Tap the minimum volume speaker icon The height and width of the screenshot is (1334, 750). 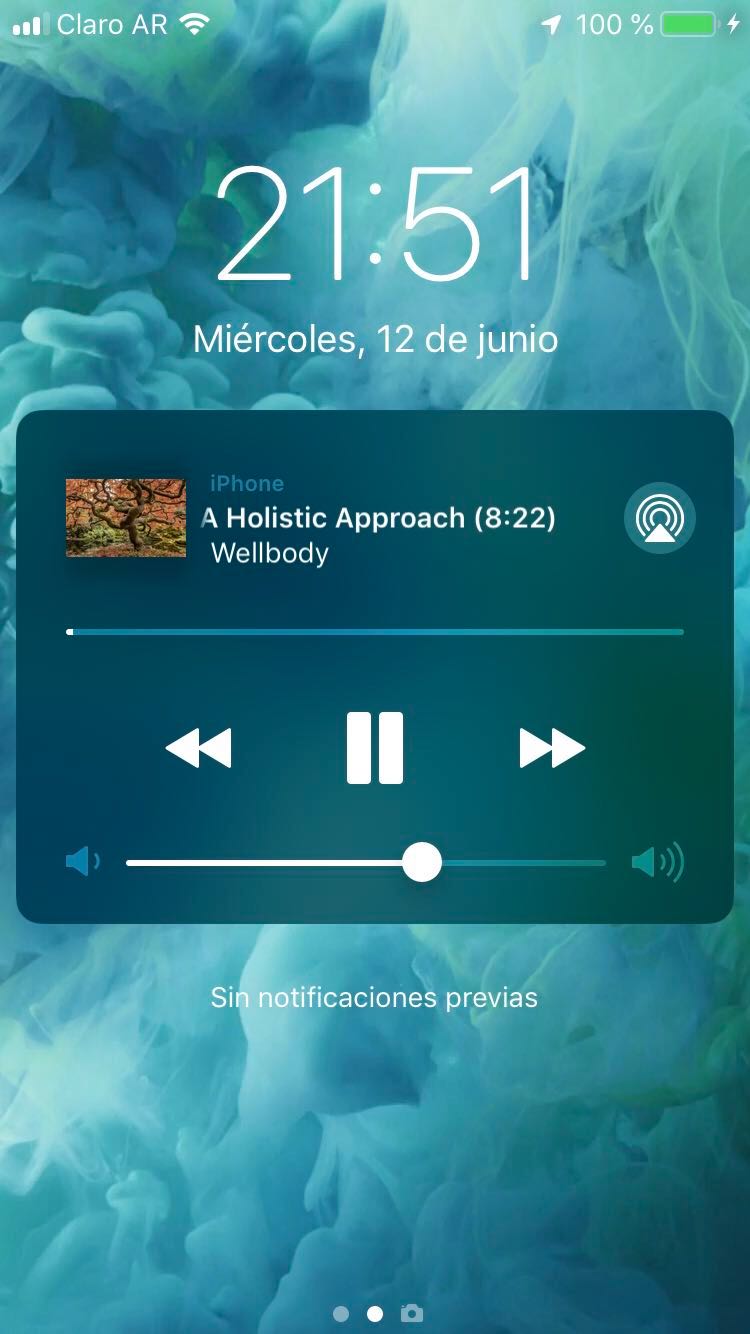coord(82,860)
